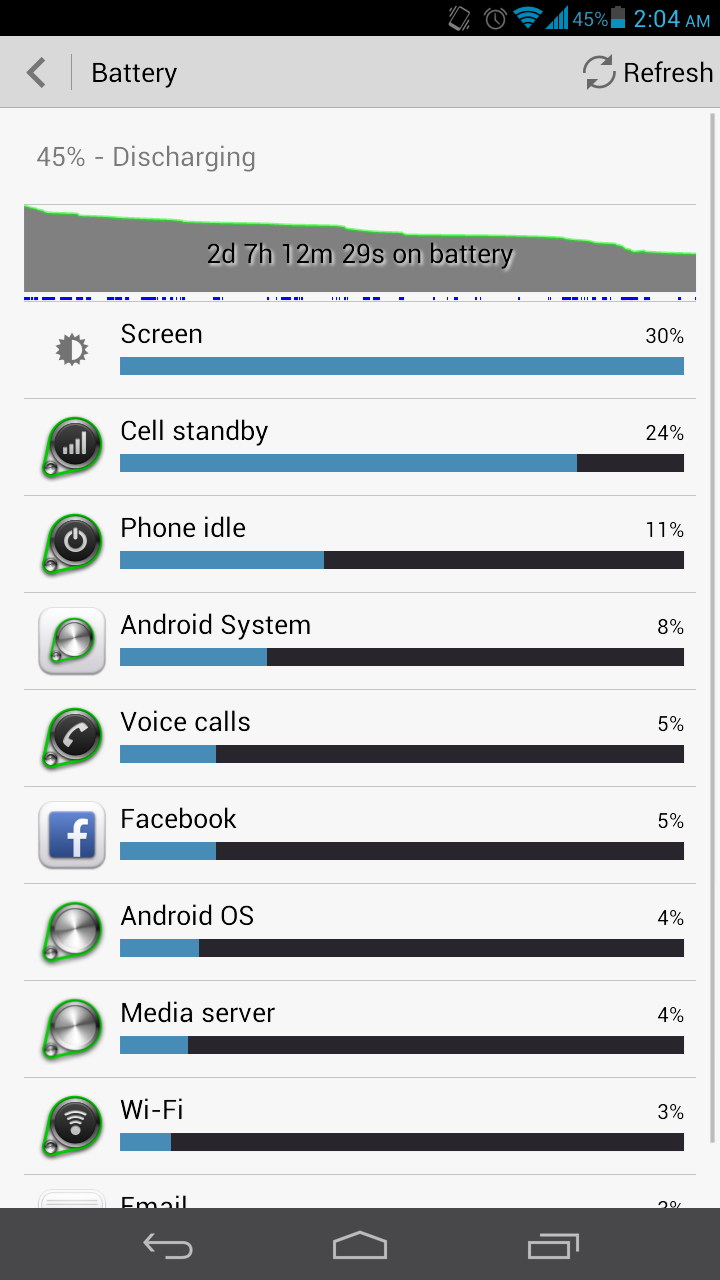Open Screen battery usage details
This screenshot has height=1280, width=720.
pos(360,350)
